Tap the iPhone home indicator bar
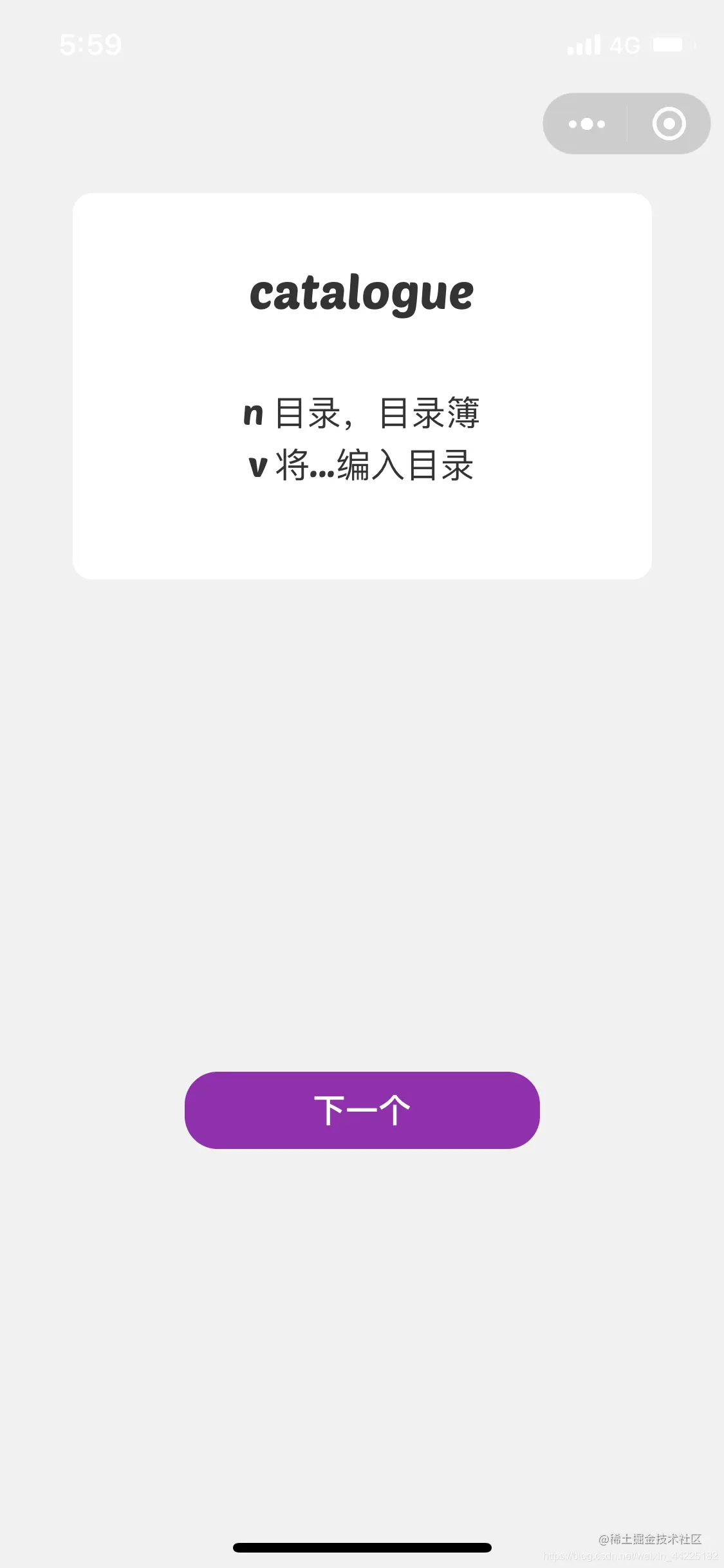The image size is (724, 1568). [x=362, y=1546]
